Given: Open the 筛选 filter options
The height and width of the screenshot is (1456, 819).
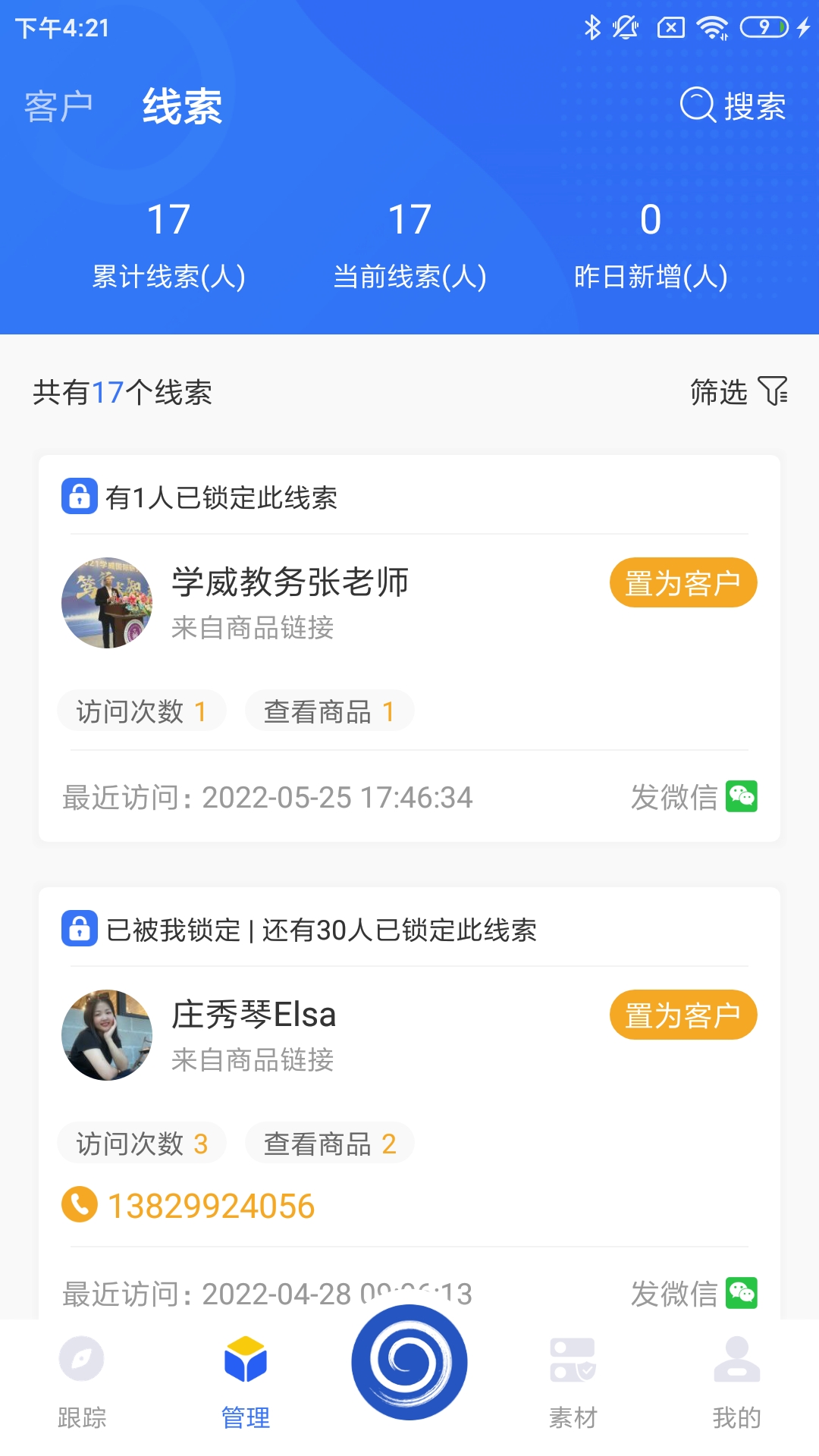Looking at the screenshot, I should click(739, 392).
